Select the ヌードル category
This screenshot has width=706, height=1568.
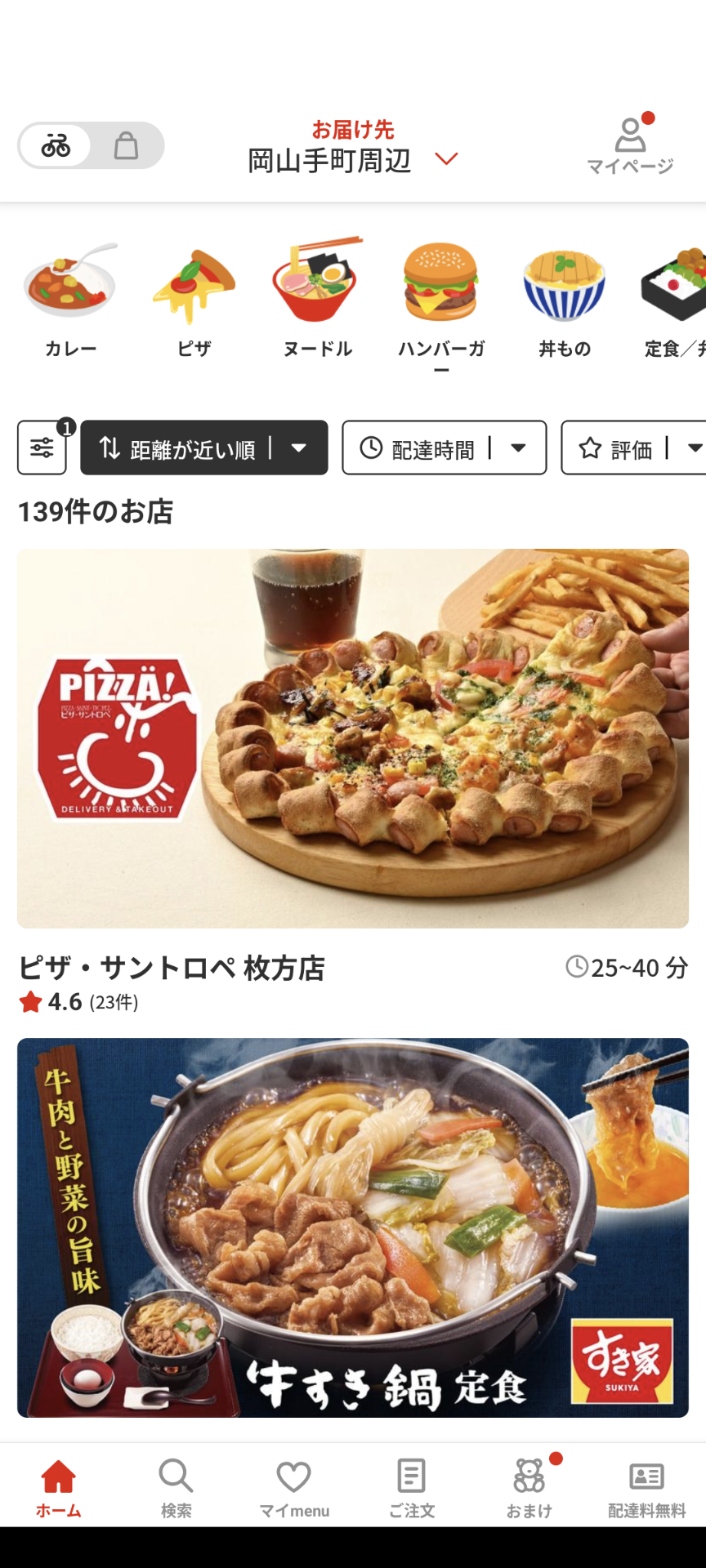point(318,300)
